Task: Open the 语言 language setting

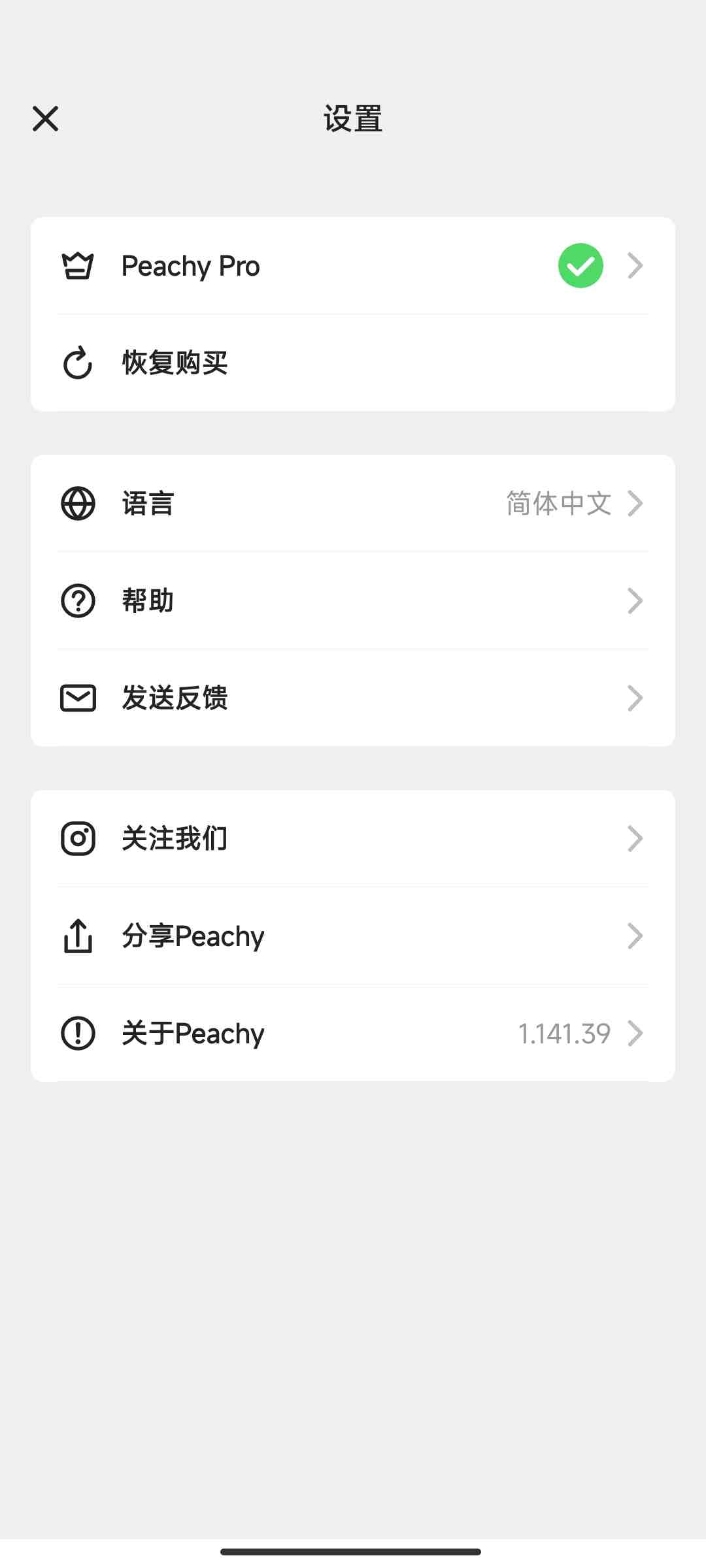Action: (x=353, y=504)
